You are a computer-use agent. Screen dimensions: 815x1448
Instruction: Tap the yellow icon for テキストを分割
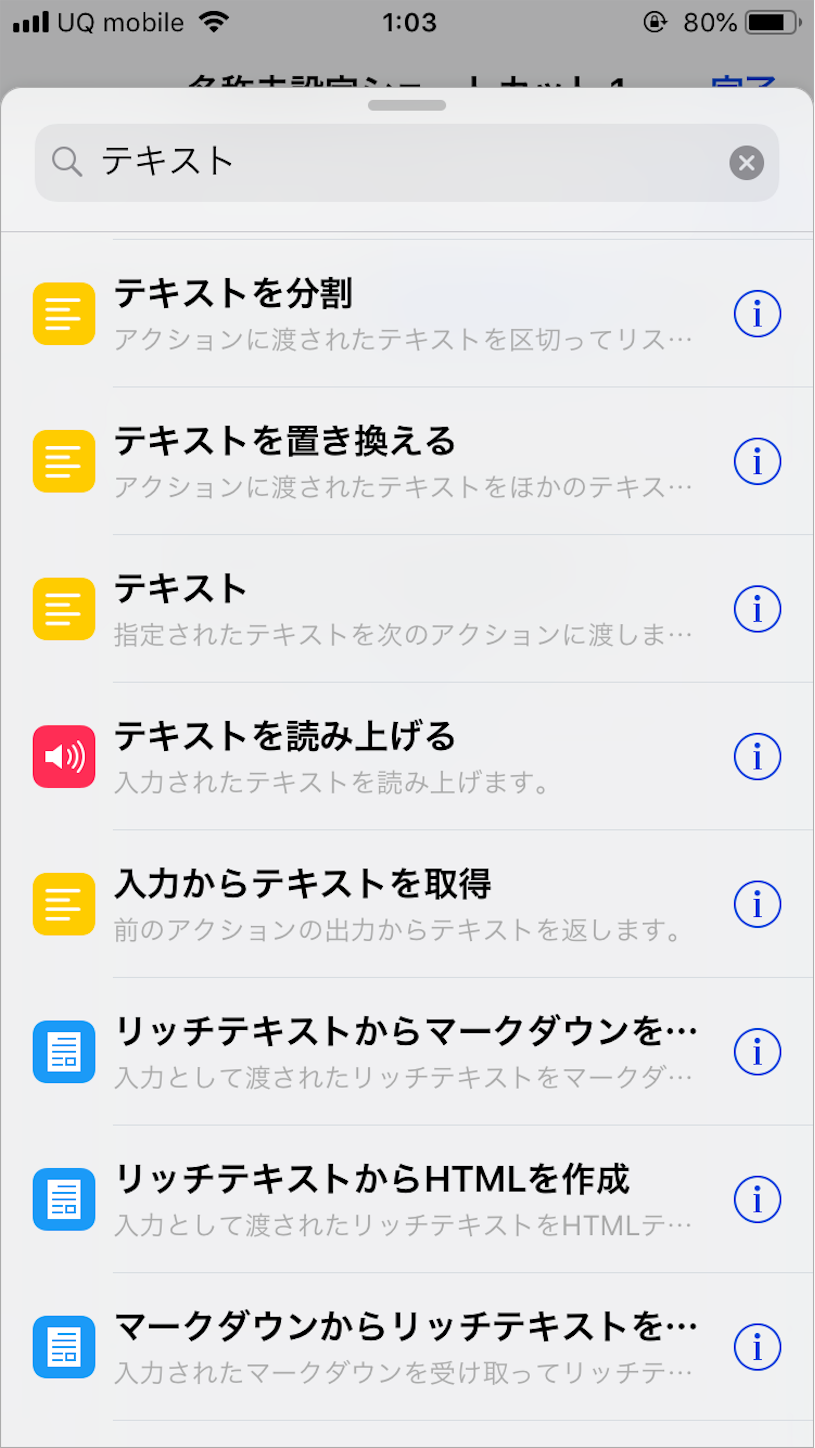coord(63,313)
